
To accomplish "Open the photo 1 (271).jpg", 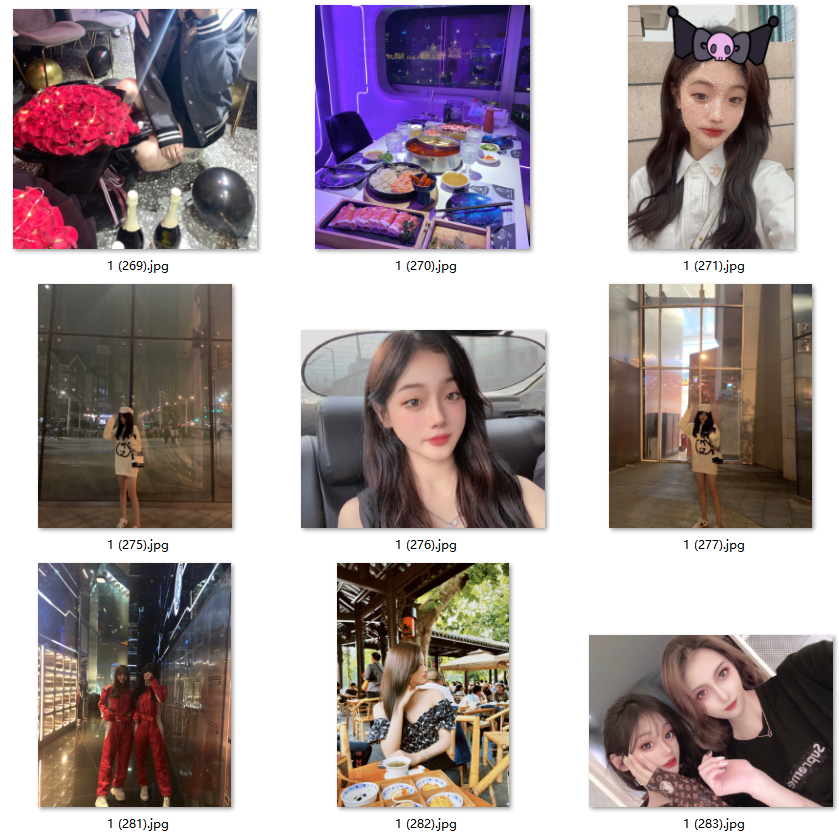I will 711,127.
